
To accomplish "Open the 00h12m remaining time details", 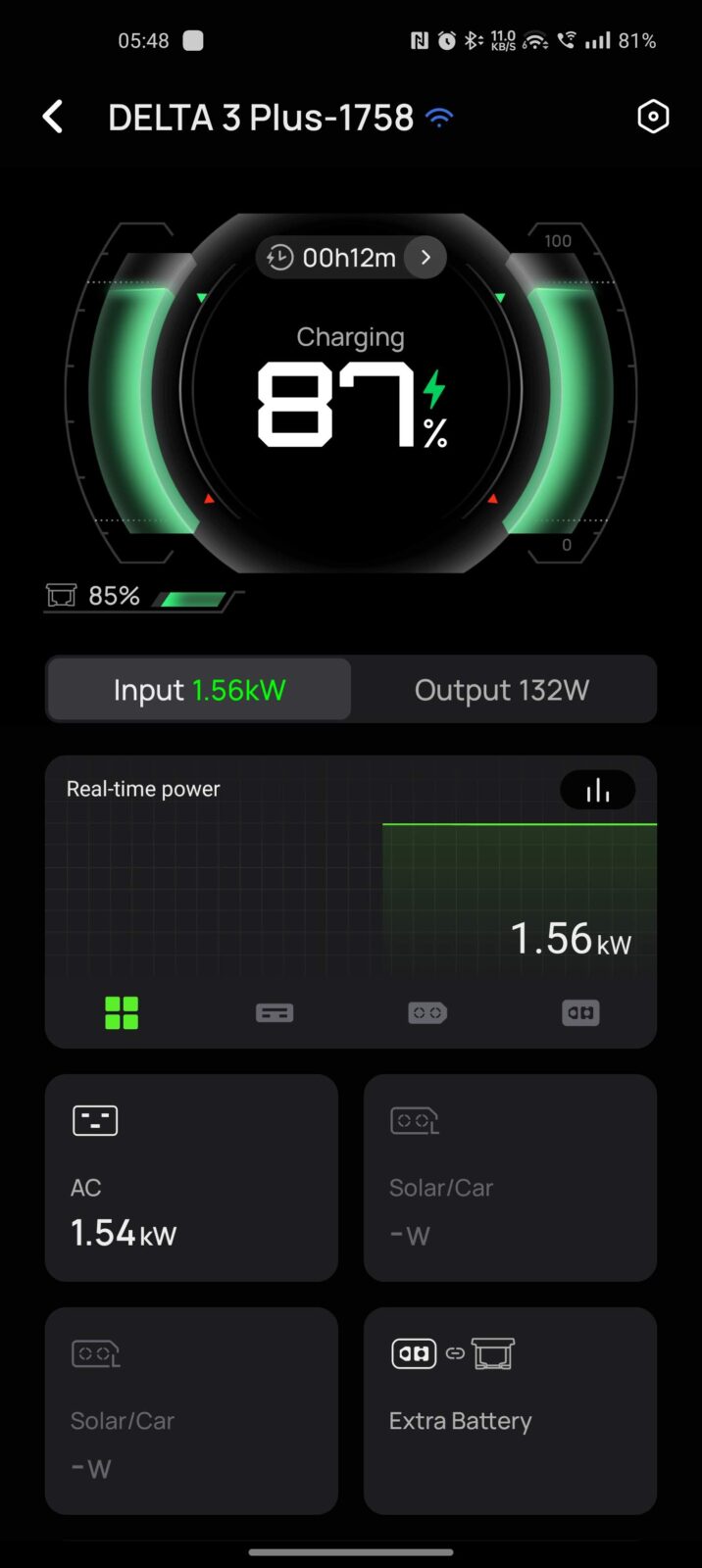I will pyautogui.click(x=351, y=258).
